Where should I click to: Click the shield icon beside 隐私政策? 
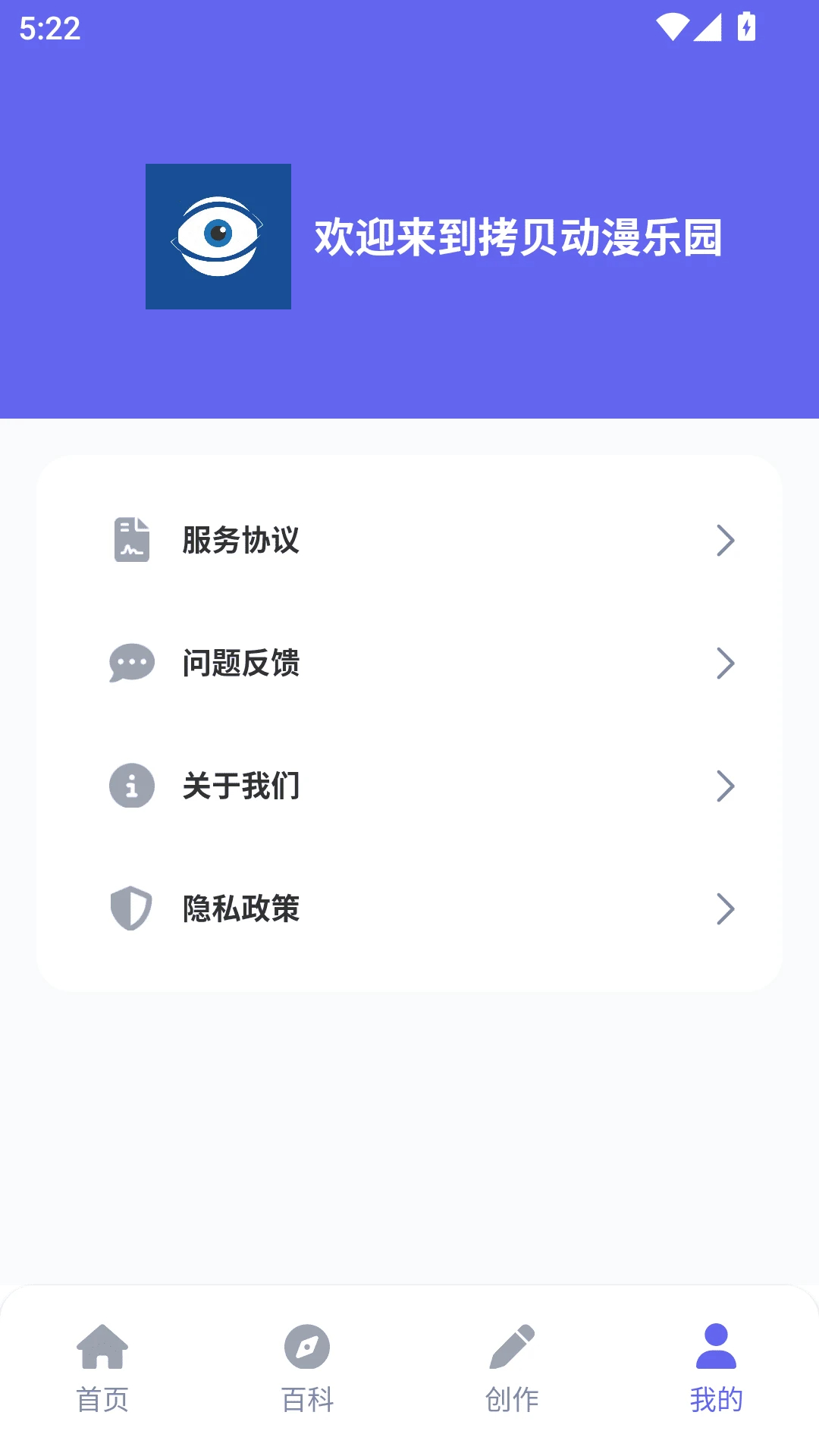[132, 908]
